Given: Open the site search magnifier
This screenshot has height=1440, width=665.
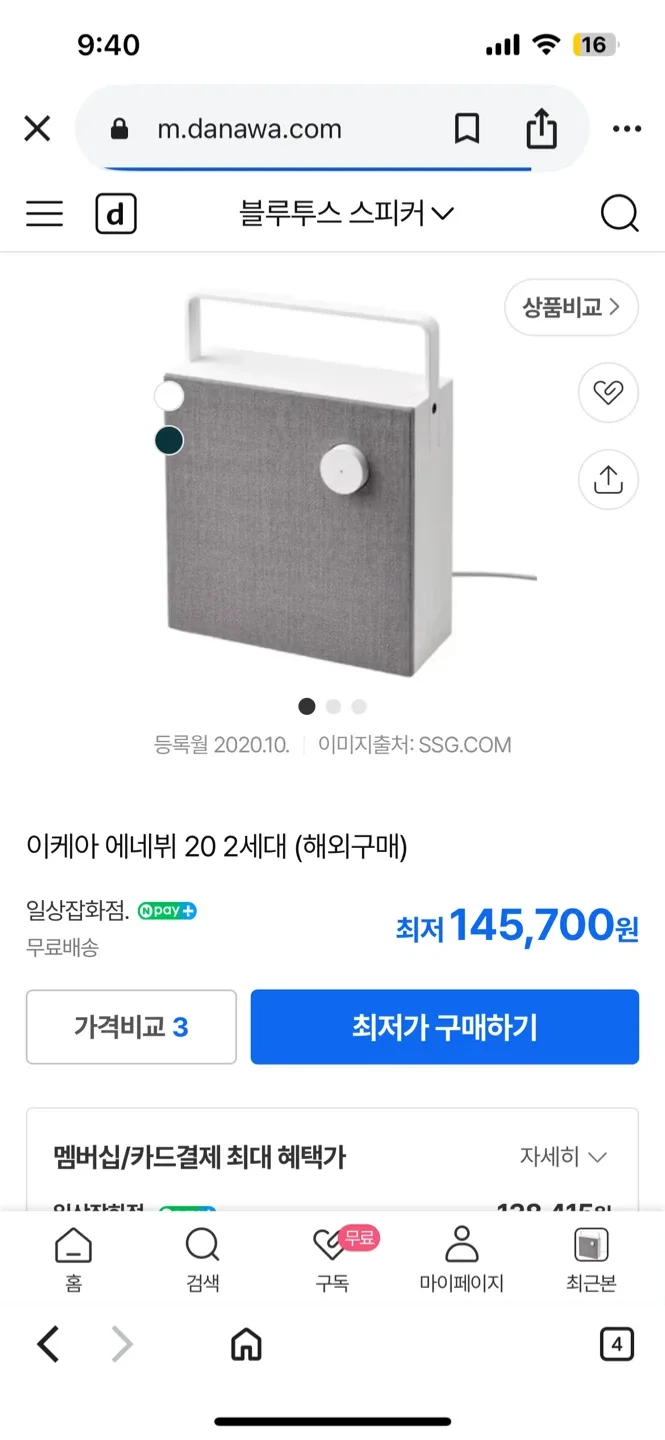Looking at the screenshot, I should tap(619, 213).
